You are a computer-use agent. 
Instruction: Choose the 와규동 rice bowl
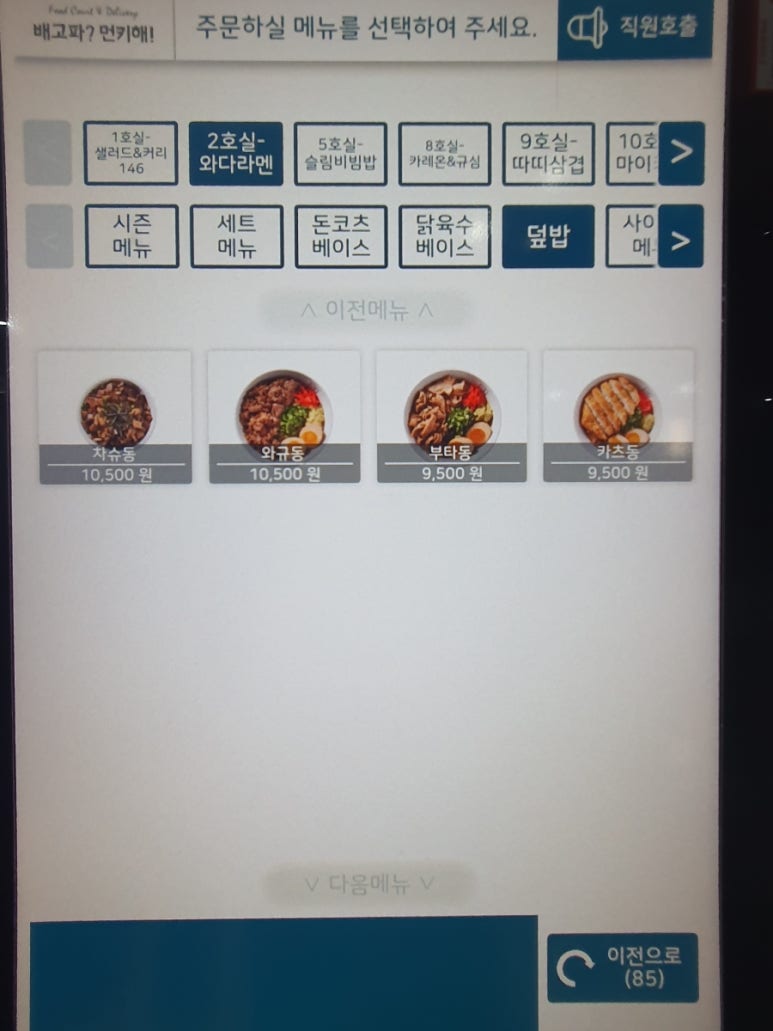(x=284, y=417)
